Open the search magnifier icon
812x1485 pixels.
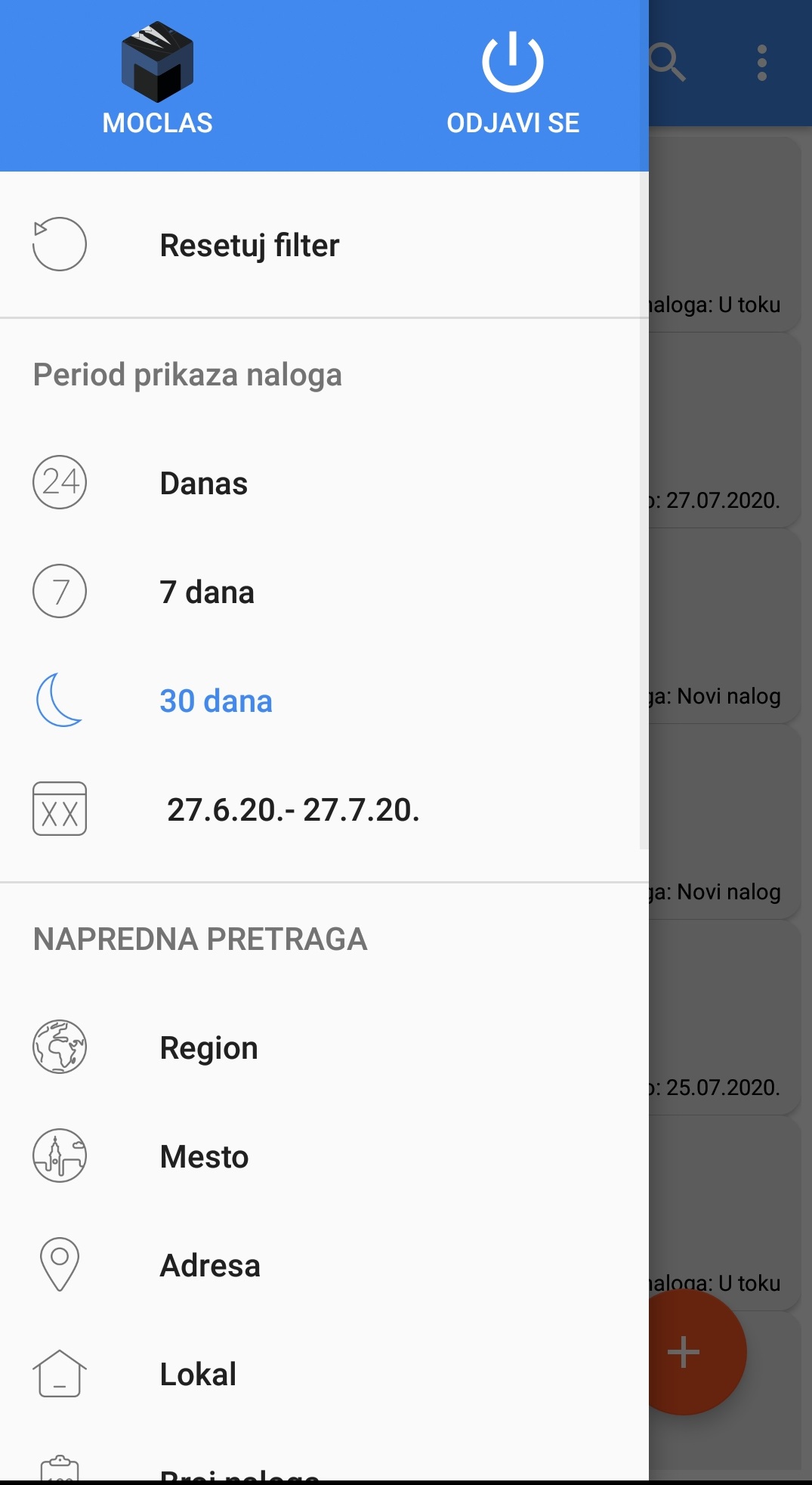[668, 63]
